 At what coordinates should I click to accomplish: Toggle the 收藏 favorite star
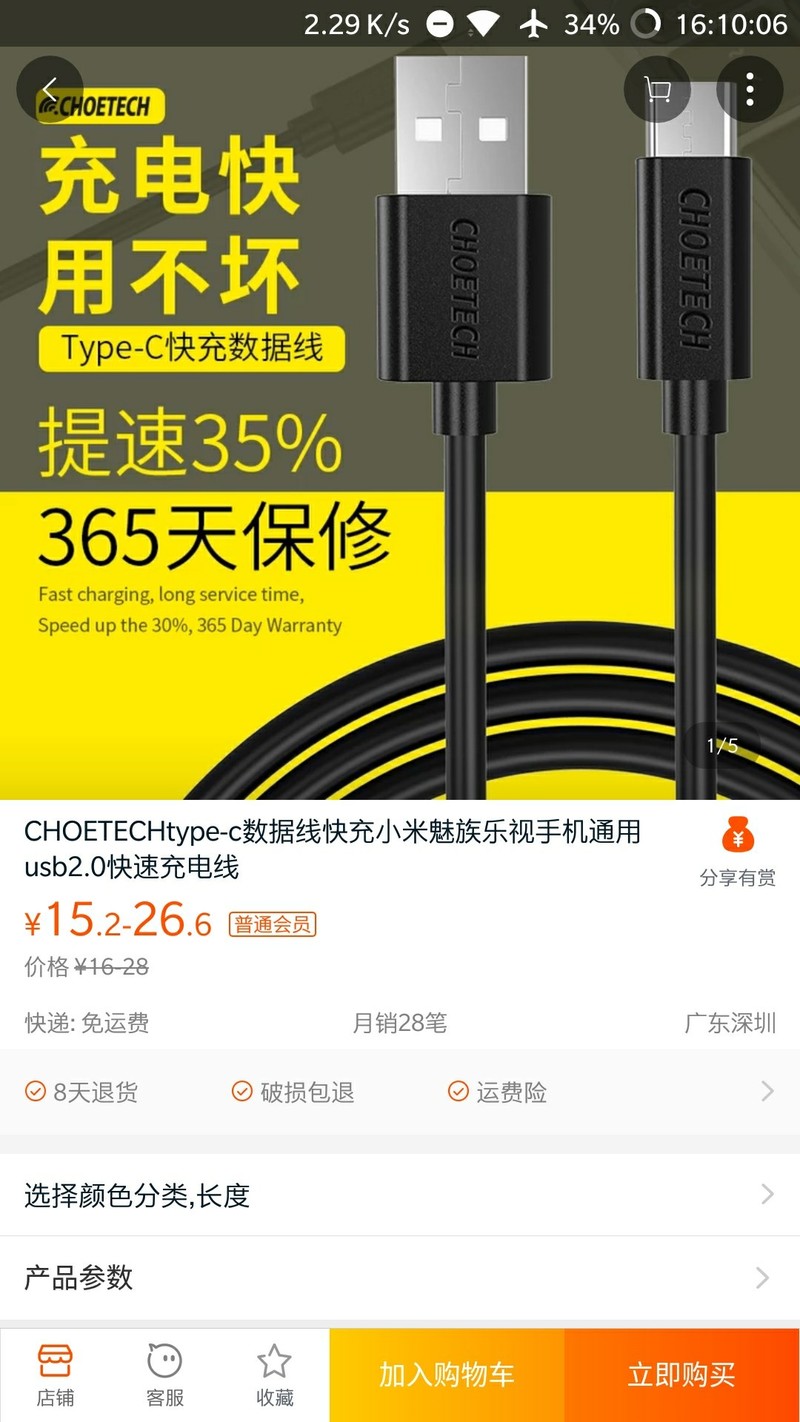[274, 1372]
